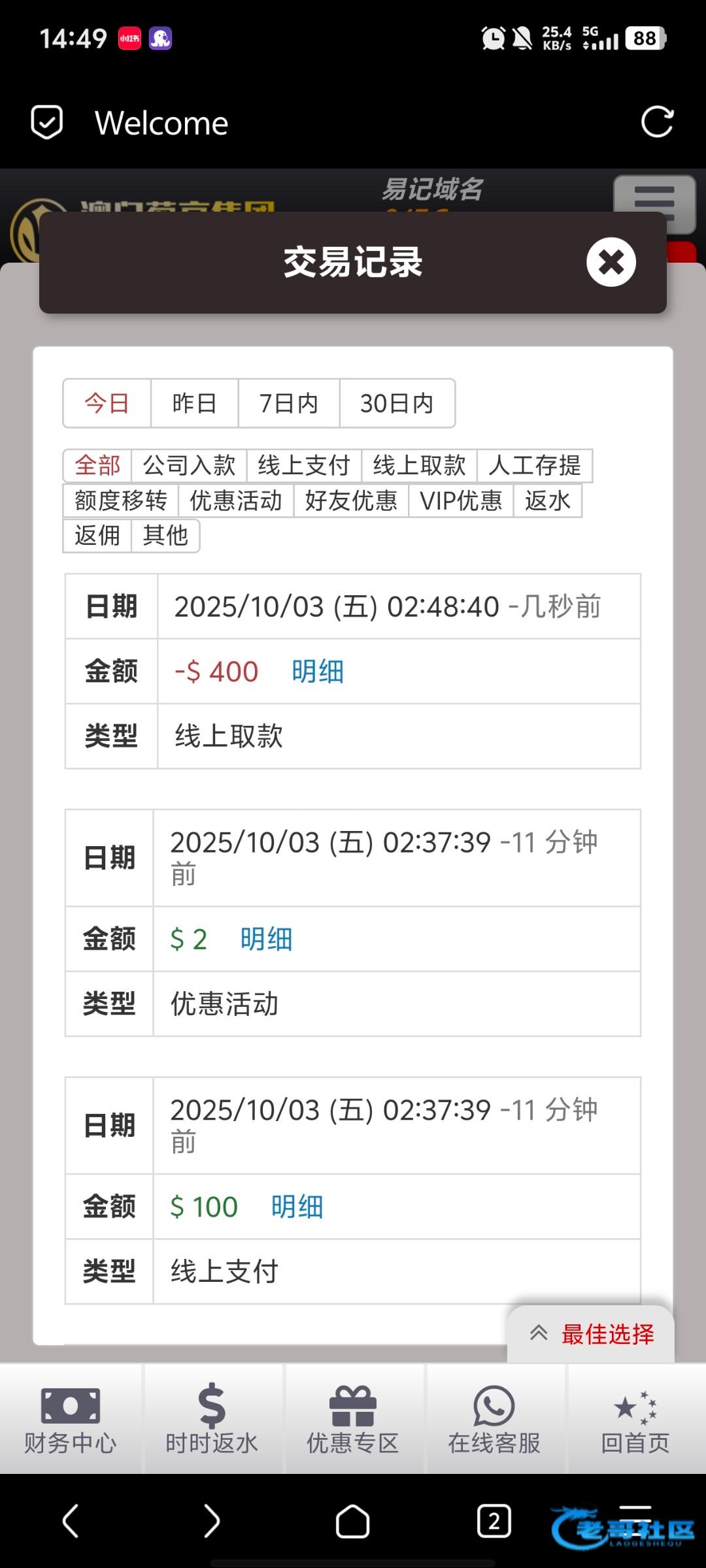The image size is (706, 1568).
Task: Filter records by 额度移转
Action: [121, 500]
